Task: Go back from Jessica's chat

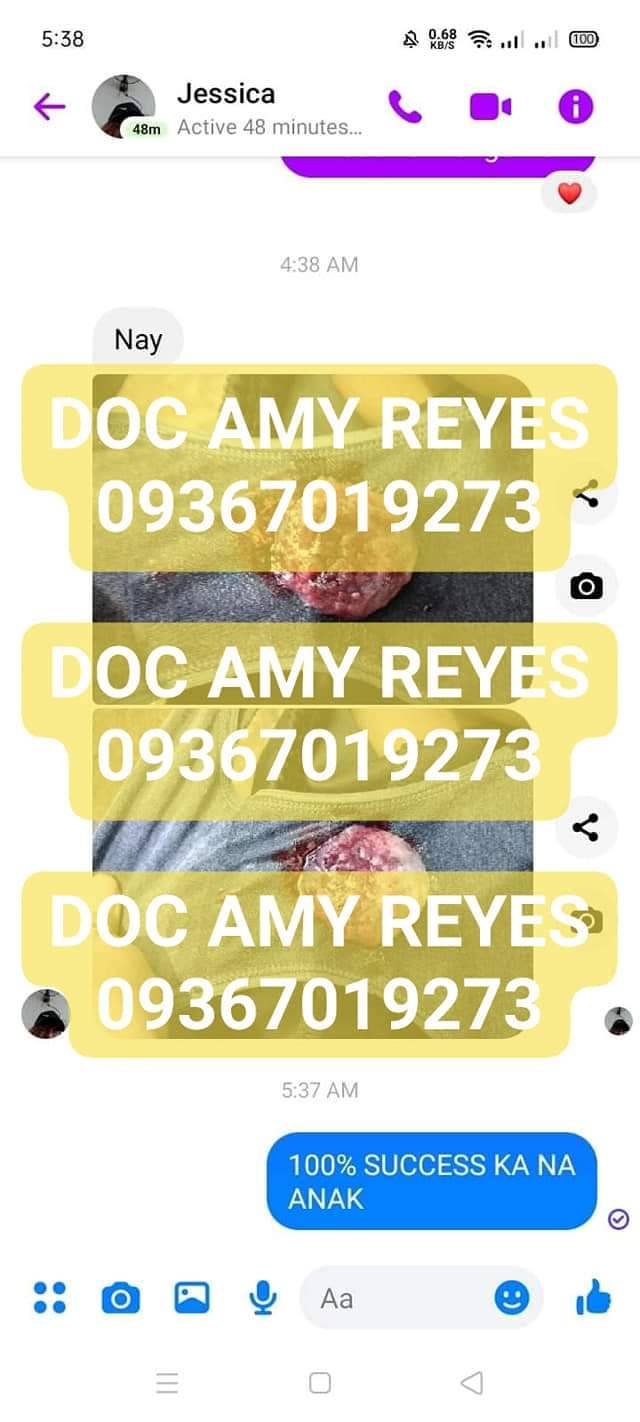Action: [x=49, y=106]
